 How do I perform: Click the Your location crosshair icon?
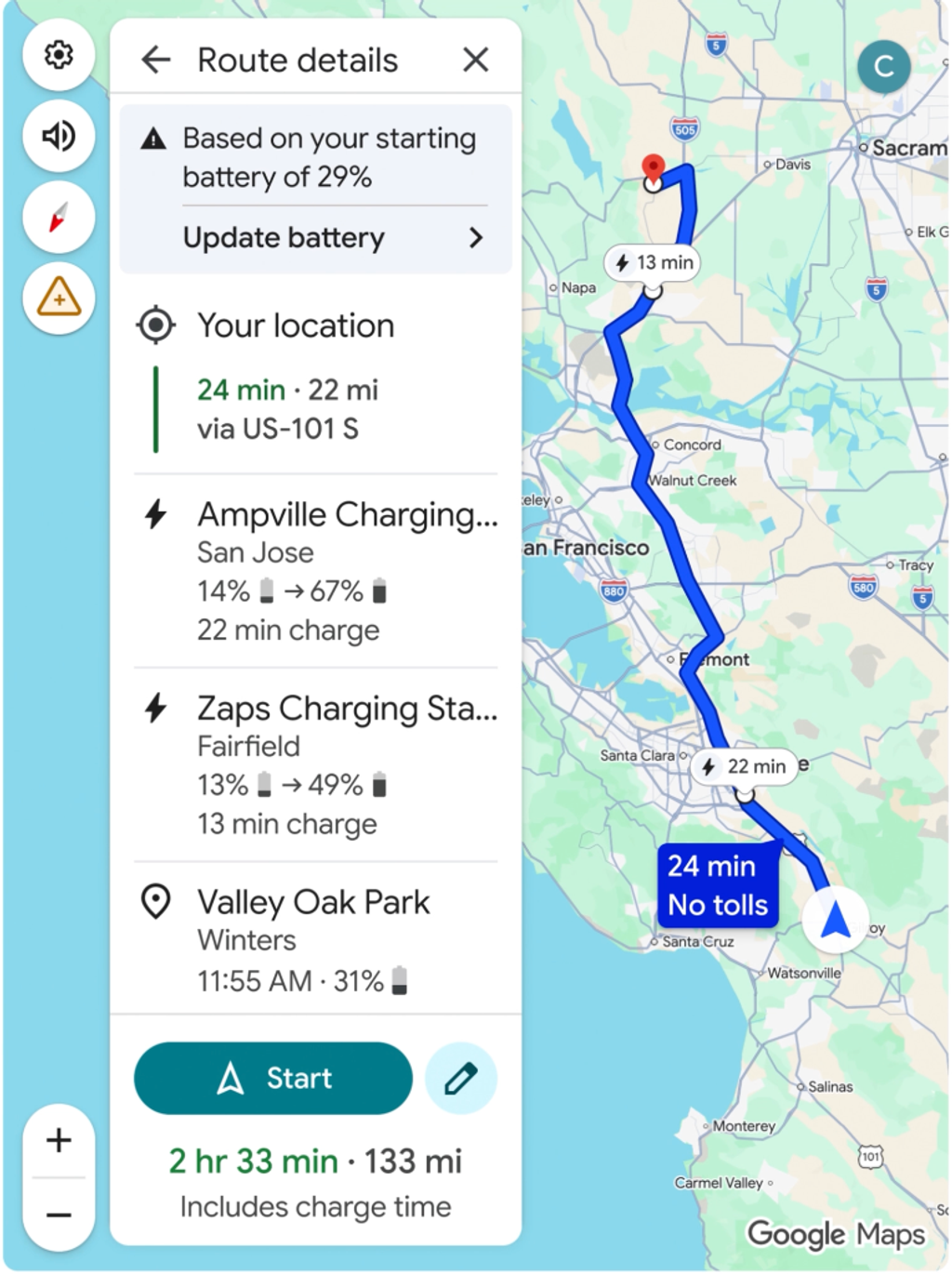pos(155,325)
